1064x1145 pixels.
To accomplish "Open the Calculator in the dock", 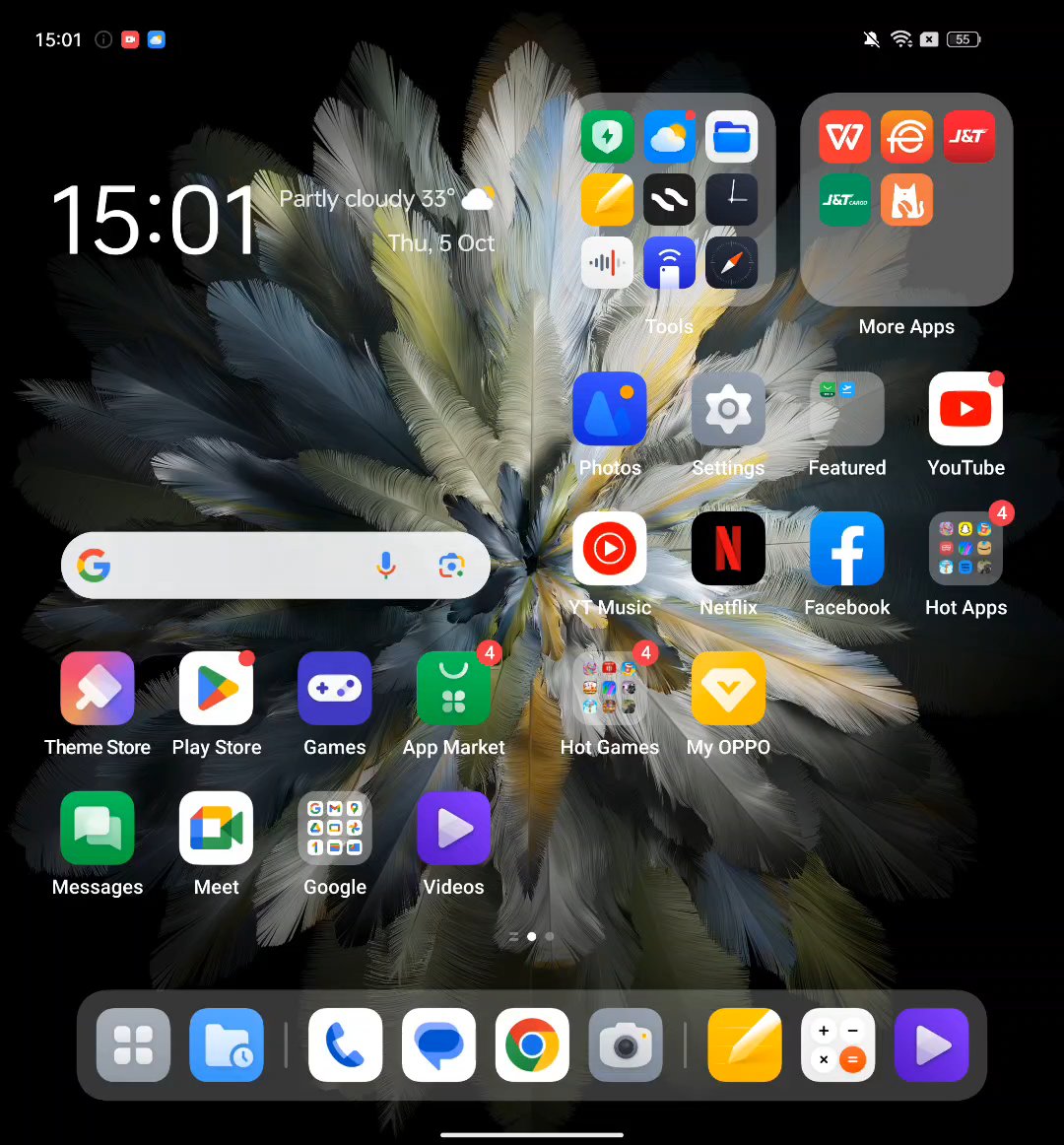I will click(837, 1045).
